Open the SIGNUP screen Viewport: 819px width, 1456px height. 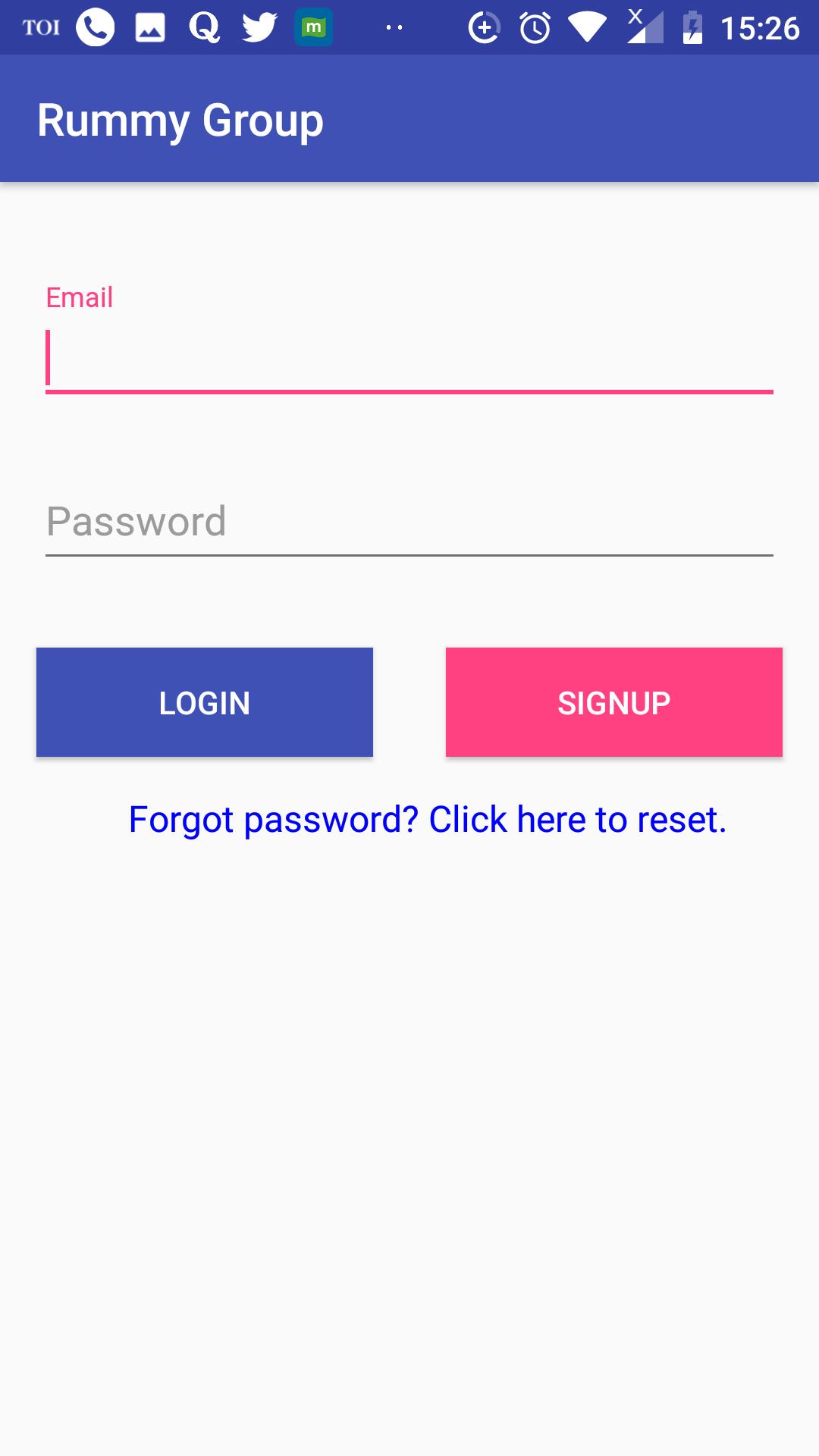(x=614, y=702)
